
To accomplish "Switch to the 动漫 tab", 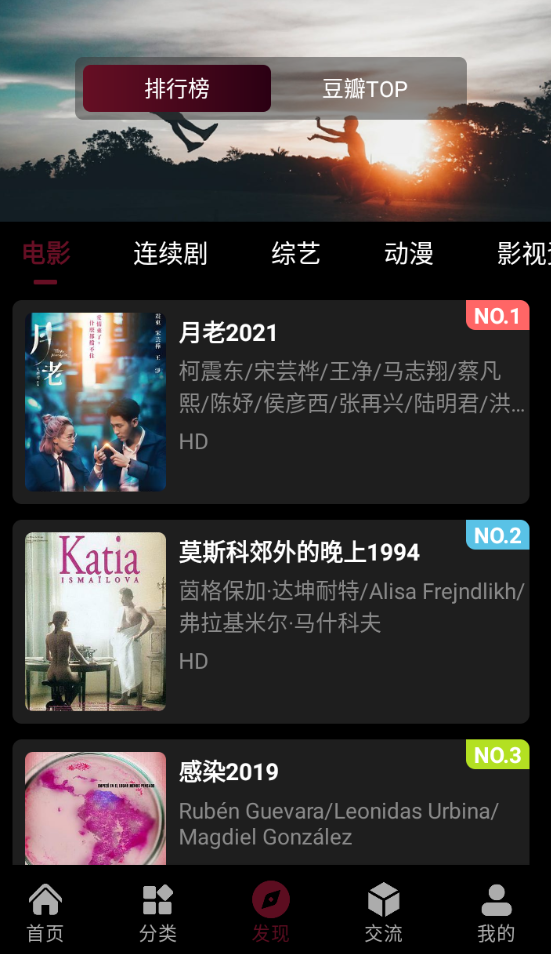I will 409,253.
